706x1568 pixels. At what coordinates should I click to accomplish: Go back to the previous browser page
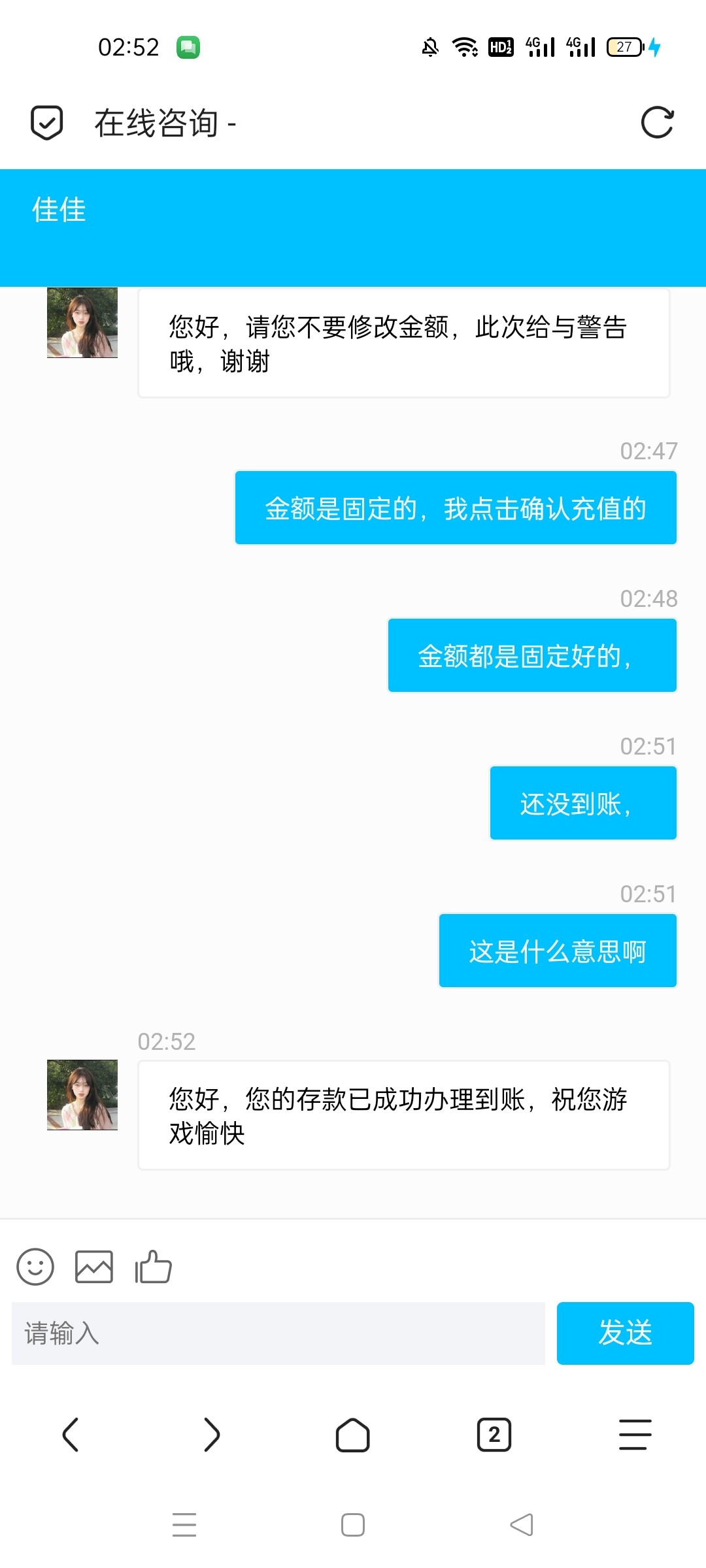(x=71, y=1435)
